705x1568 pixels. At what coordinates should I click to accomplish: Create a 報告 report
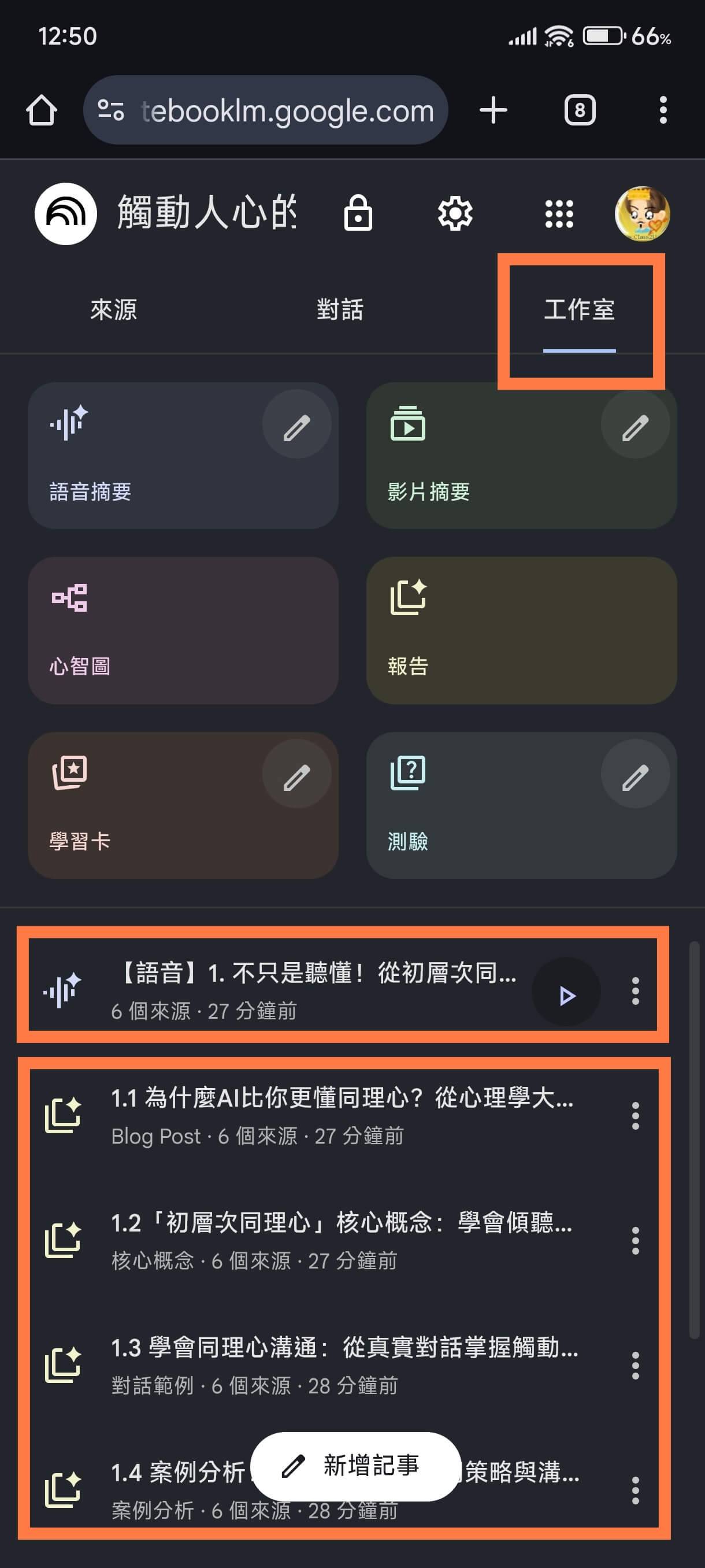coord(521,630)
